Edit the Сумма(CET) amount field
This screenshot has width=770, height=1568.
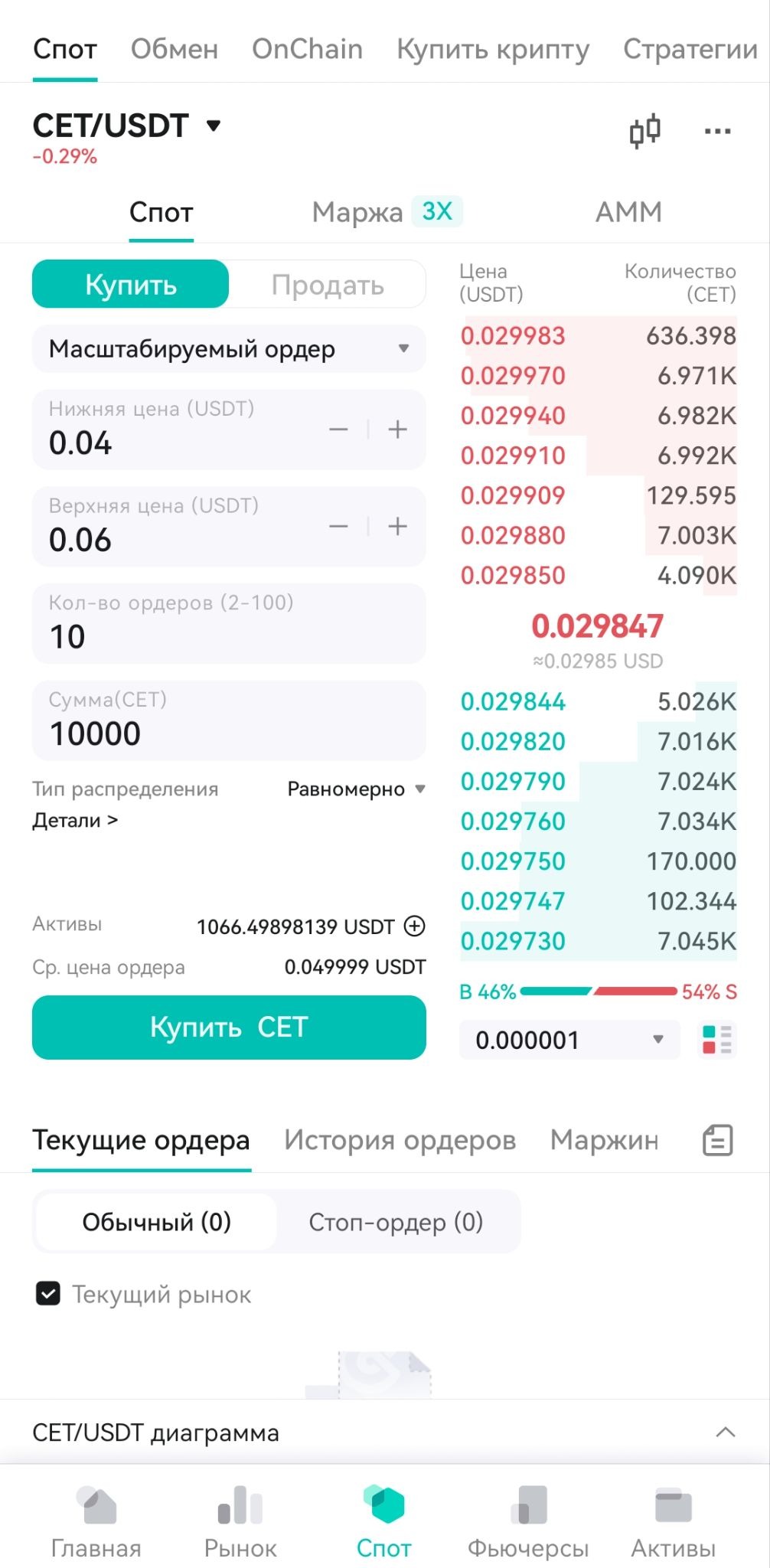pyautogui.click(x=229, y=720)
